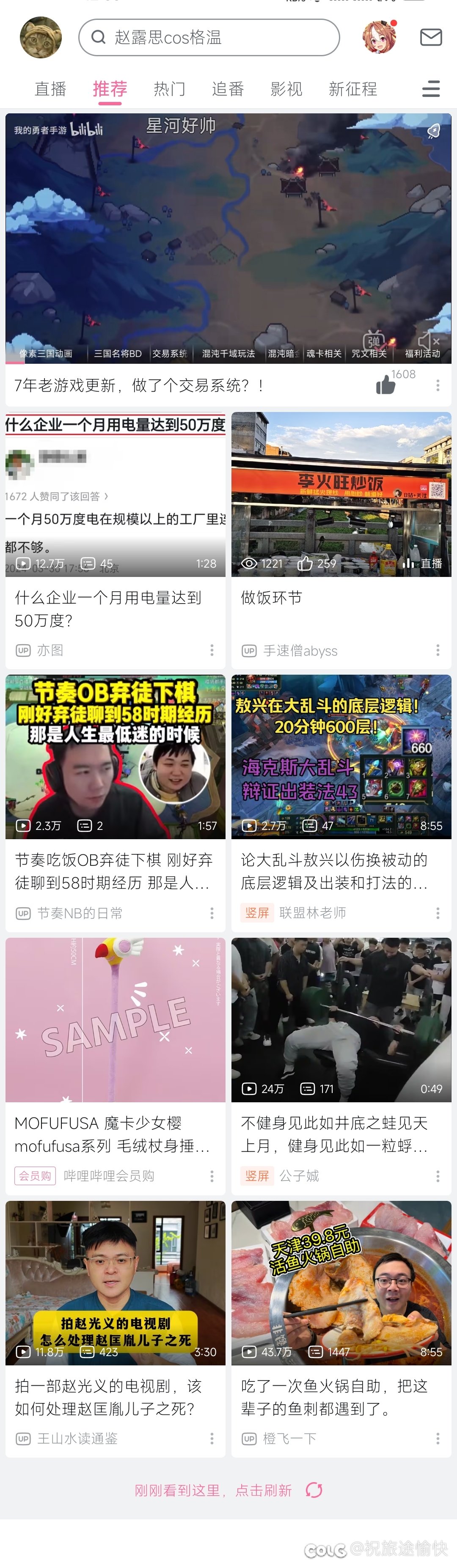Watch the 做饭环节 live stream
The image size is (457, 1568).
pos(341,494)
